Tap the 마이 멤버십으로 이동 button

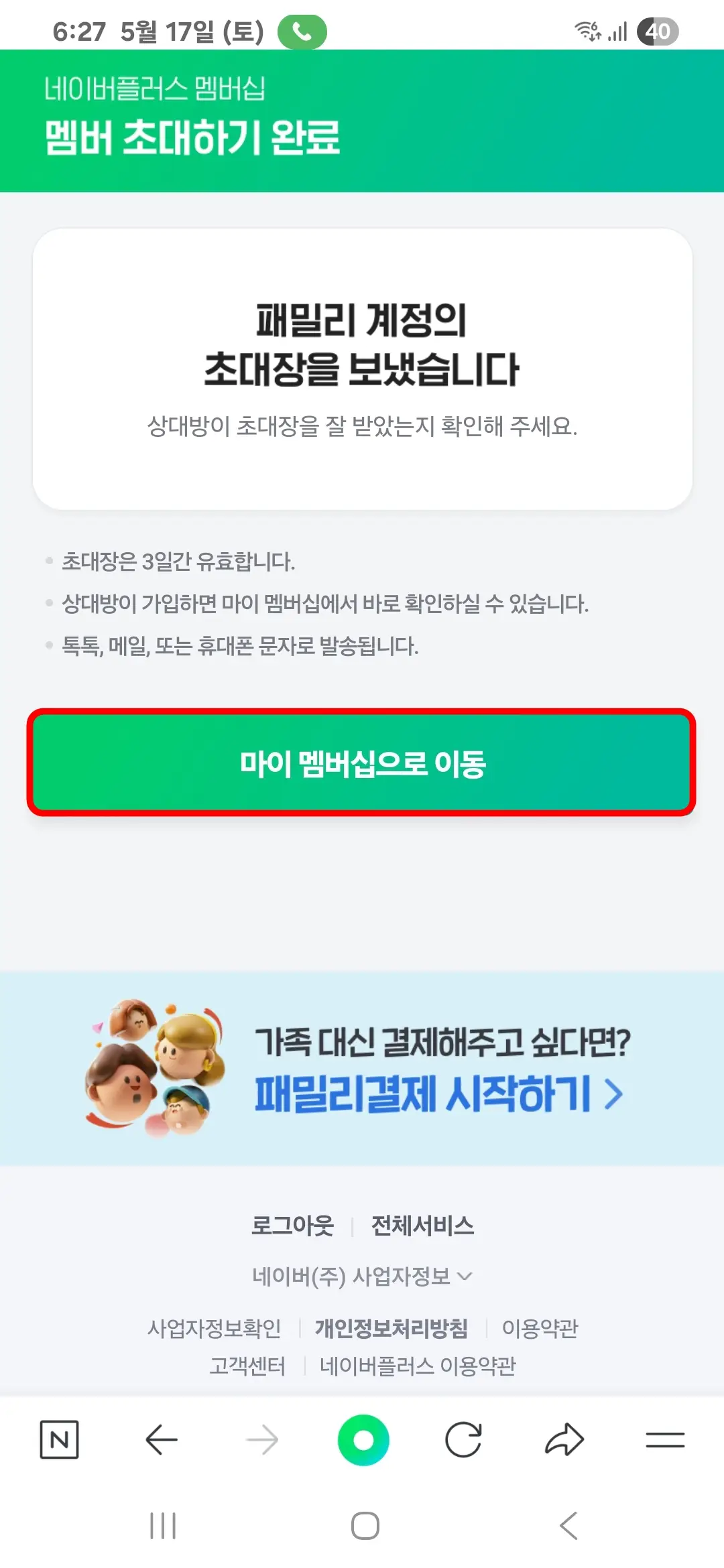[362, 763]
